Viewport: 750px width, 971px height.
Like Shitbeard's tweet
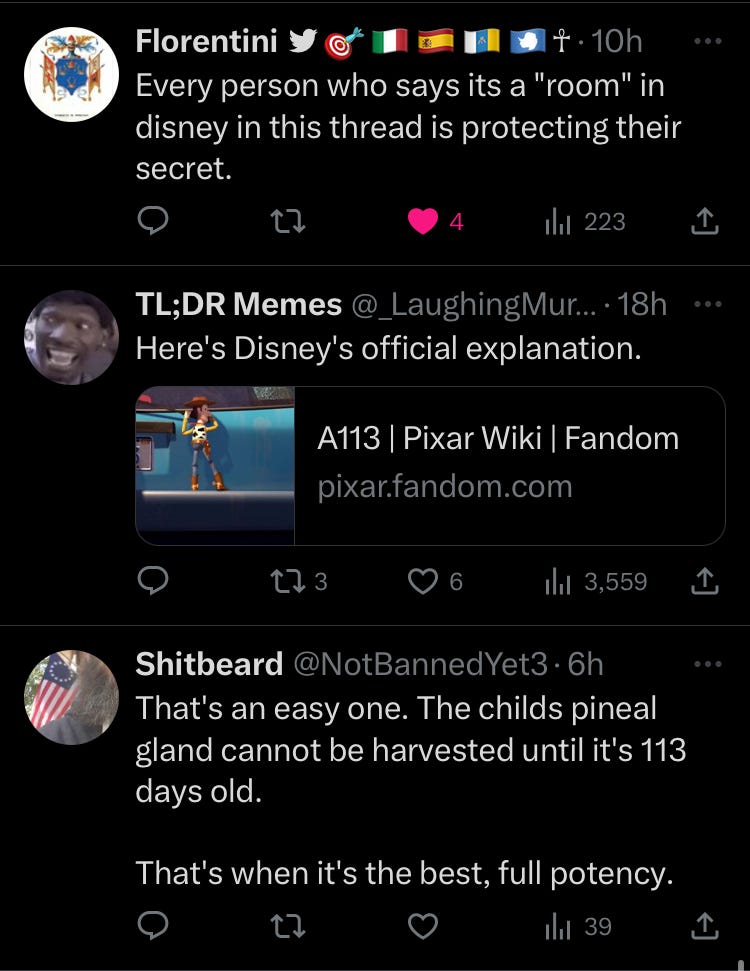[x=424, y=927]
